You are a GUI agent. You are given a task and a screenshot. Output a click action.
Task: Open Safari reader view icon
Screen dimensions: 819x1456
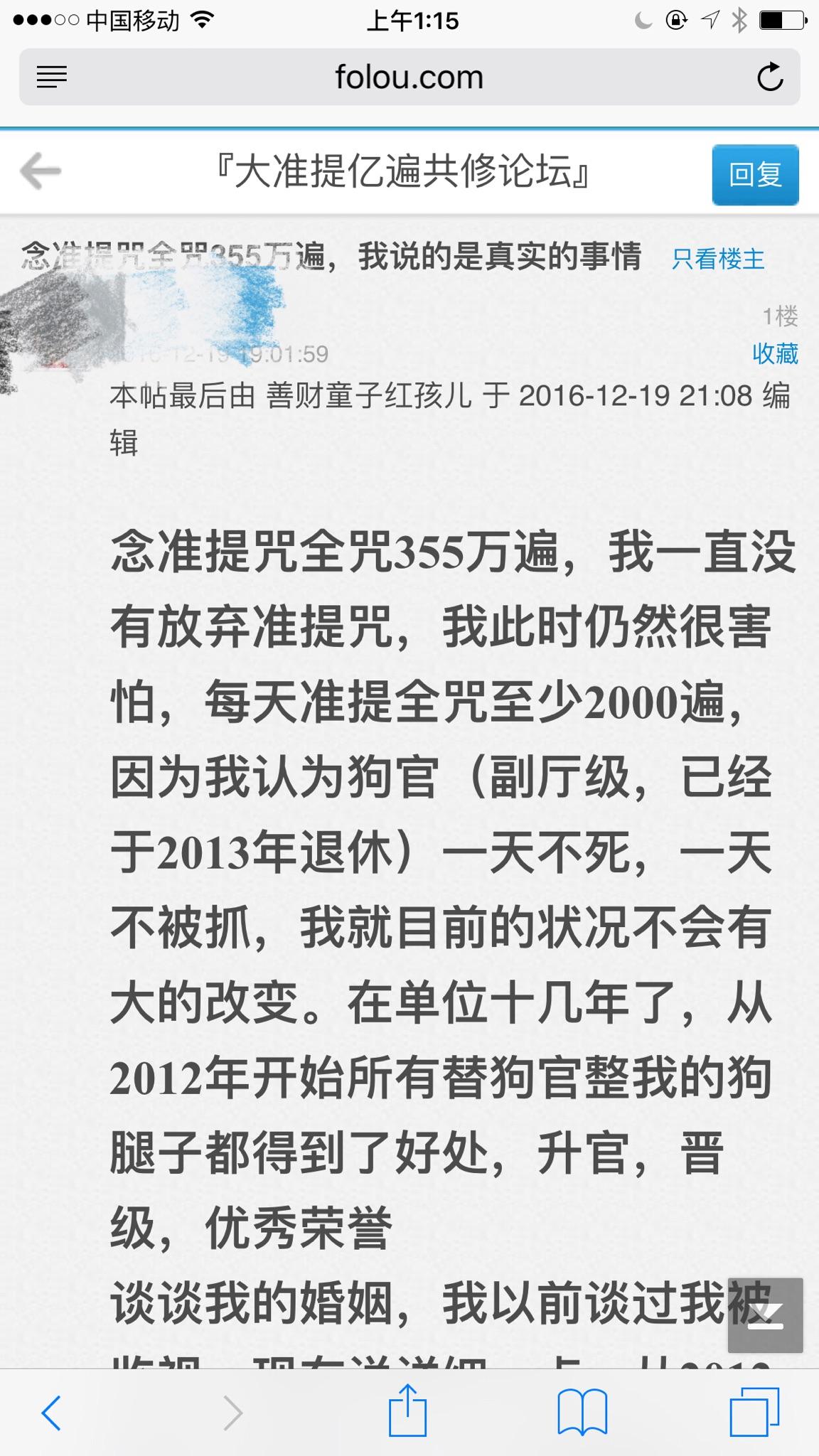(x=51, y=77)
